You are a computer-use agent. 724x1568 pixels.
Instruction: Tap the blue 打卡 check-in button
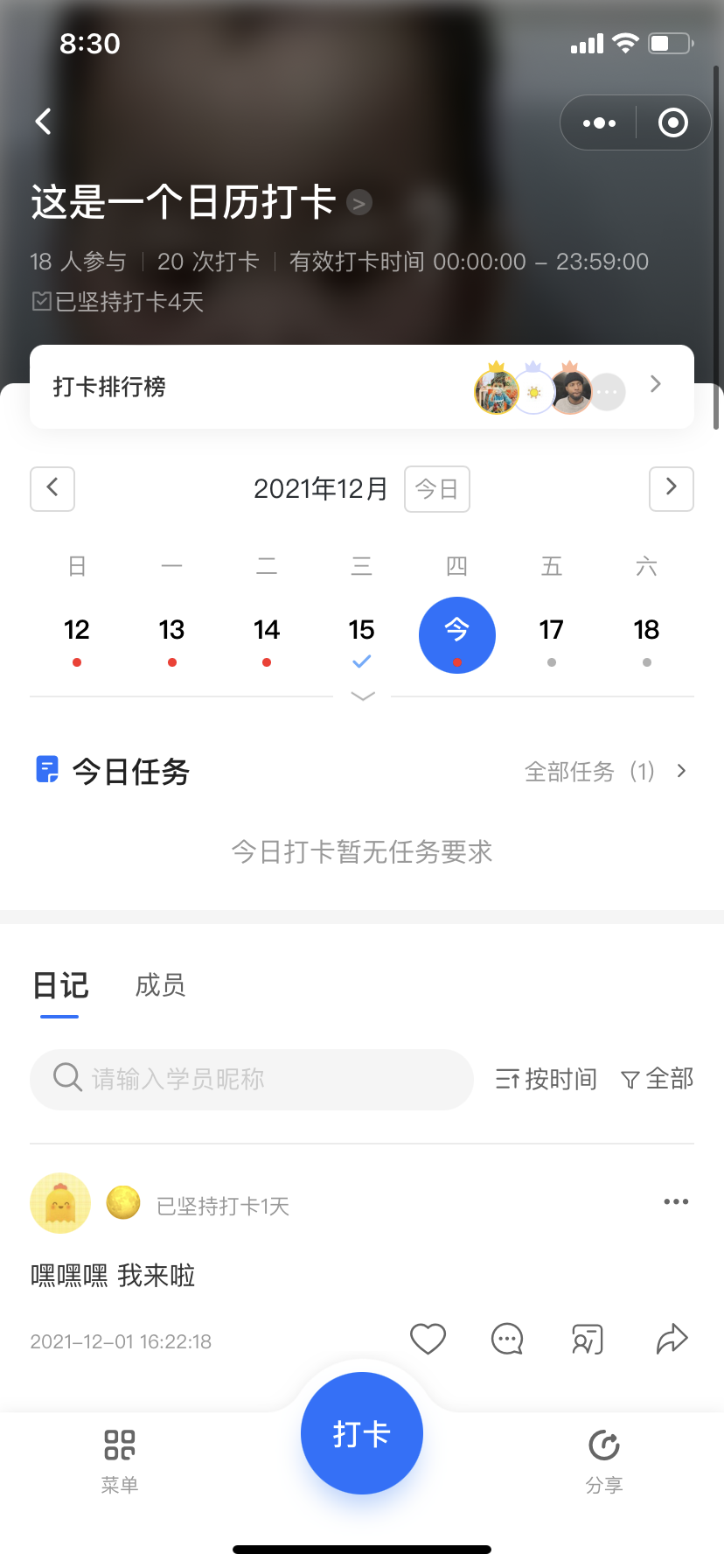(x=361, y=1433)
